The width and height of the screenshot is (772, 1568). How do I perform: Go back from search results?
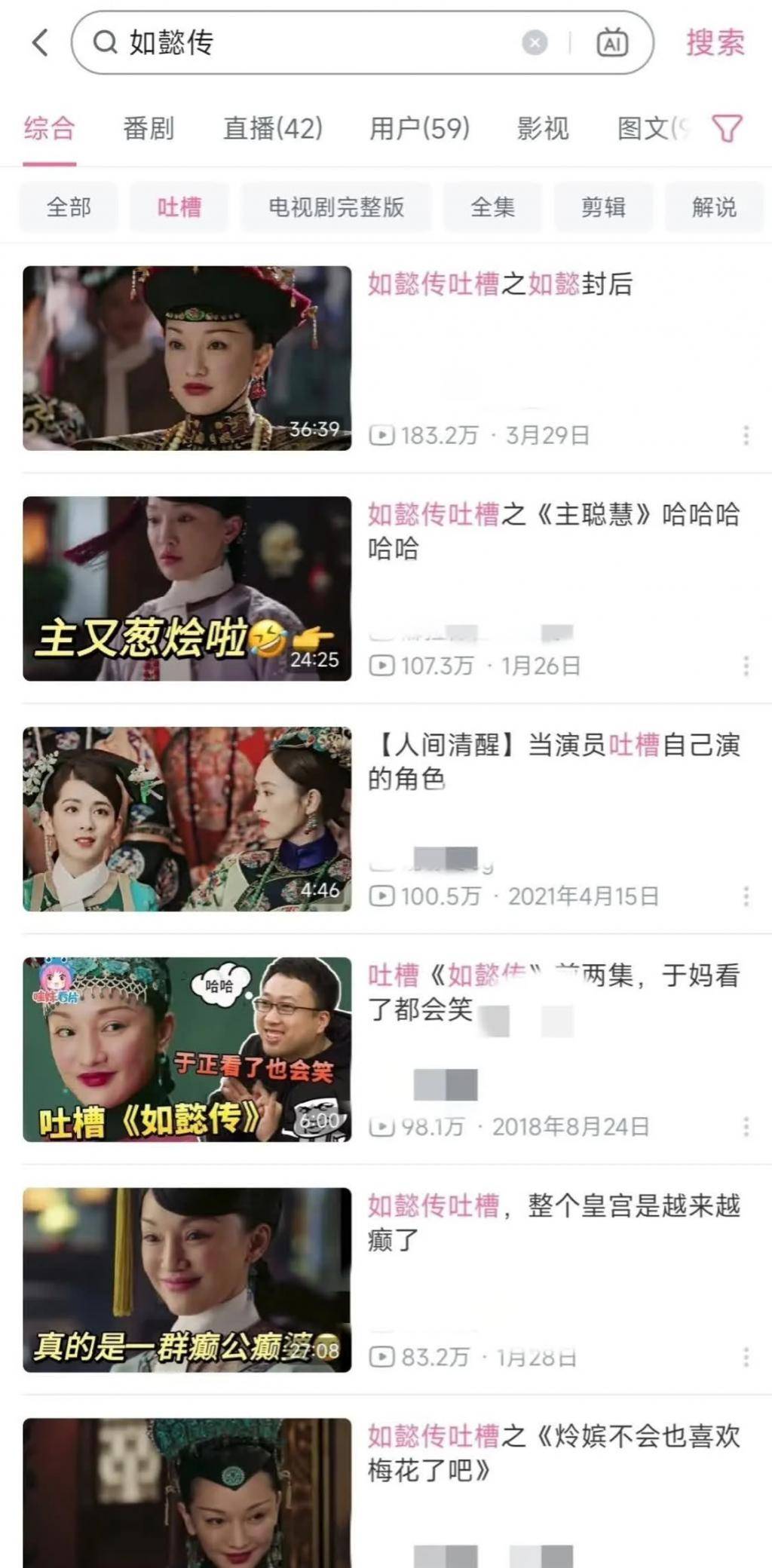(41, 42)
